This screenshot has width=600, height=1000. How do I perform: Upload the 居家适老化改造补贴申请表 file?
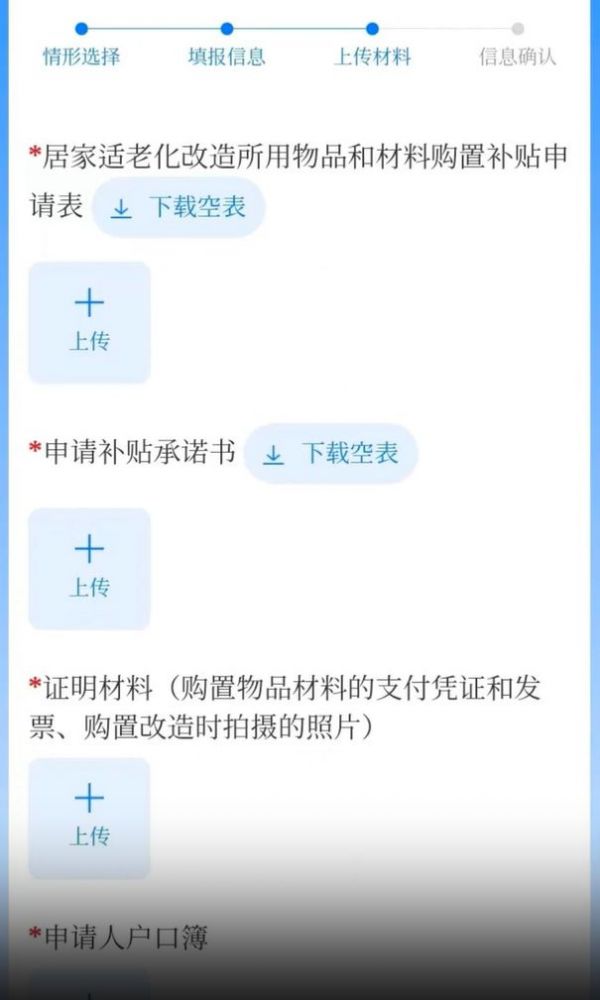pyautogui.click(x=89, y=322)
